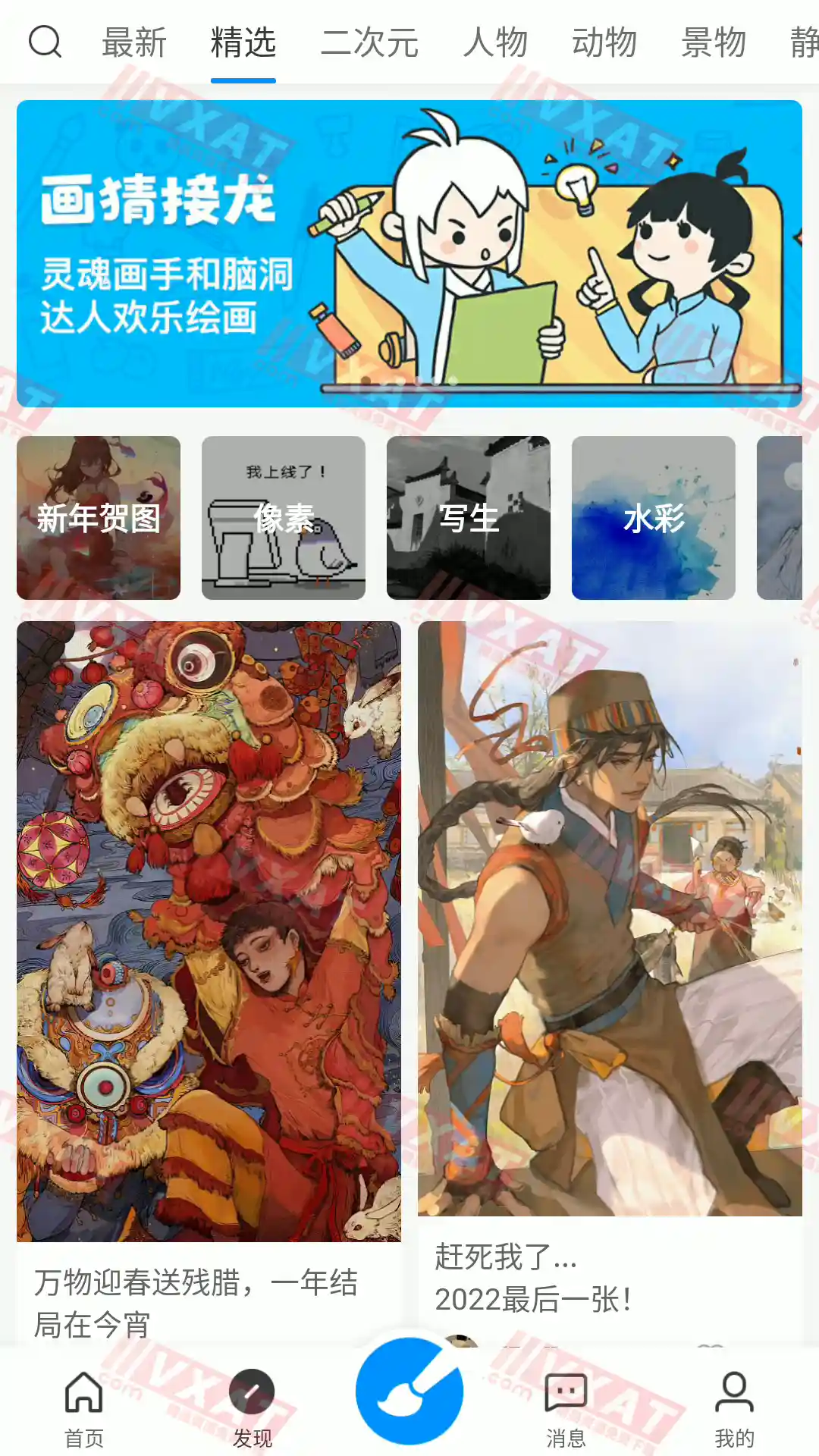Switch to the 二次元 category tab
The height and width of the screenshot is (1456, 819).
pyautogui.click(x=369, y=42)
